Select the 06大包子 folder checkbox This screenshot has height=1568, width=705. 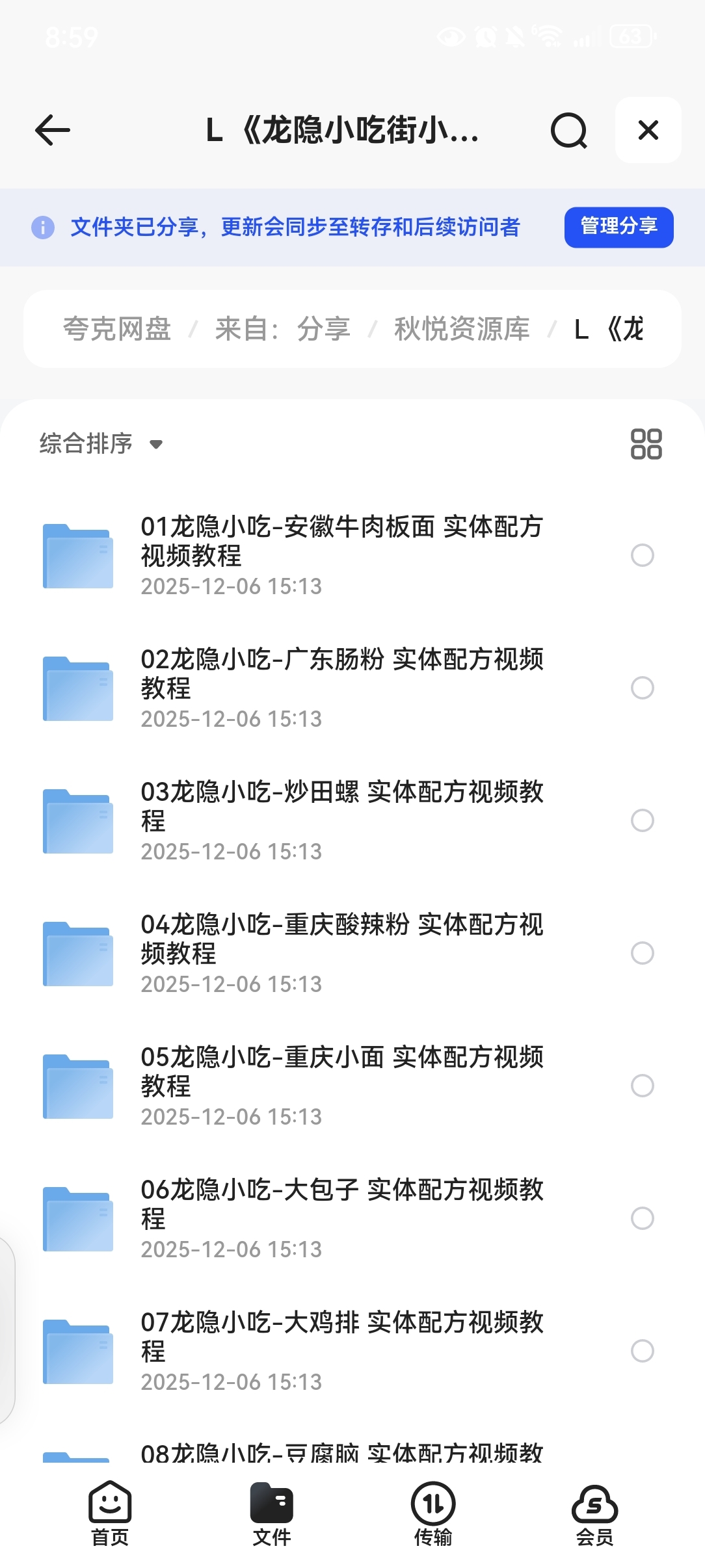click(642, 1218)
